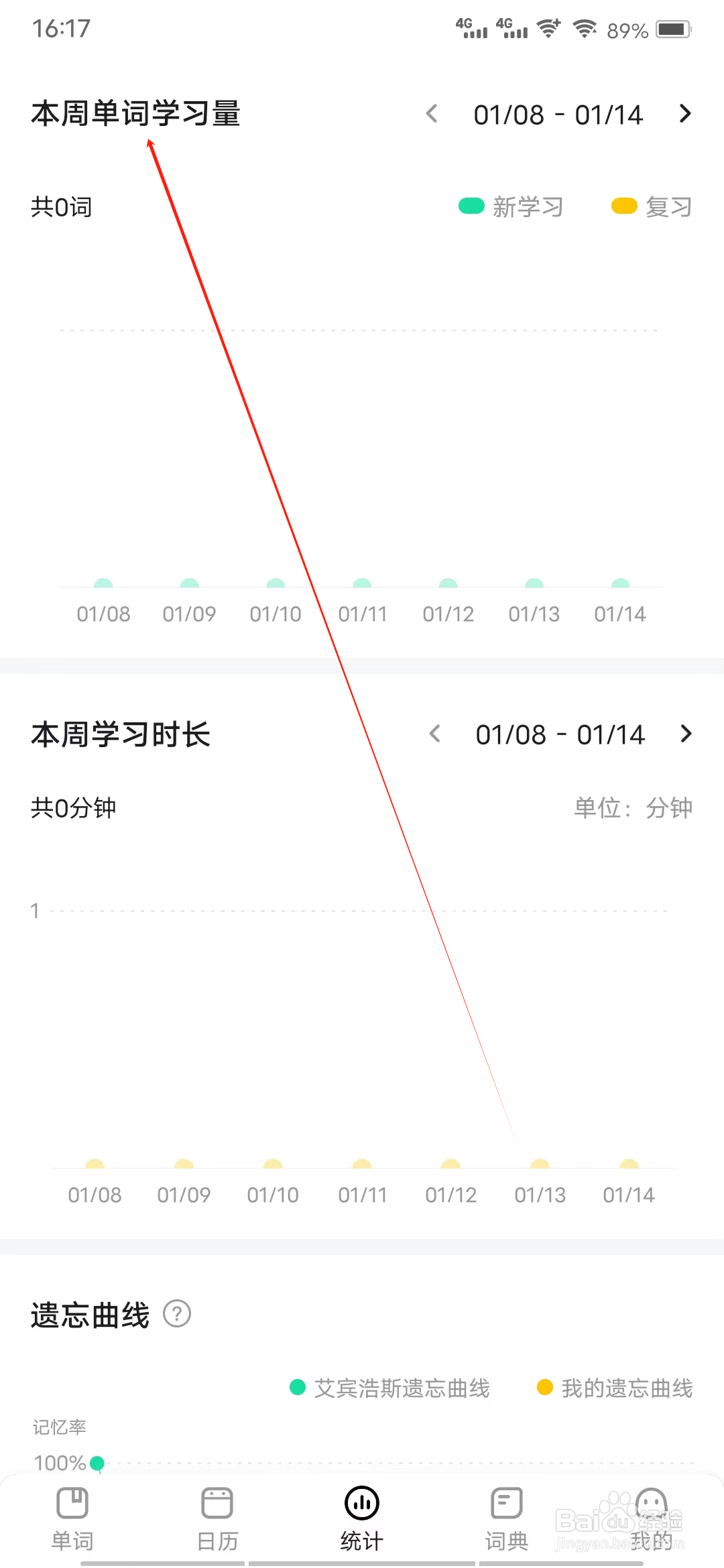This screenshot has width=724, height=1568.
Task: Go to previous week in 本周单词学习量
Action: [x=432, y=114]
